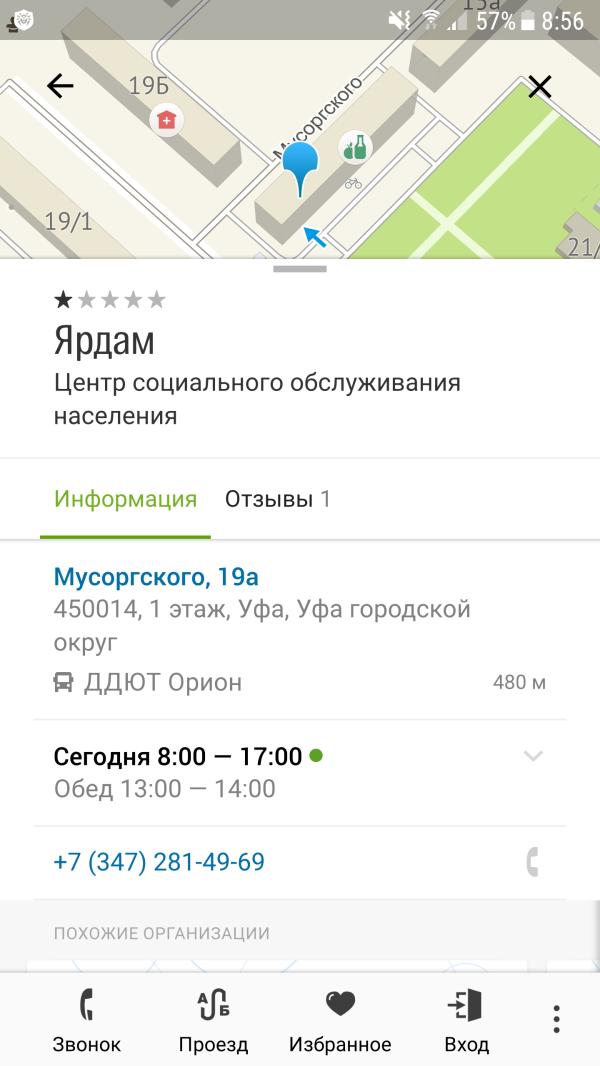Open address Мусоргского, 19а

click(155, 577)
